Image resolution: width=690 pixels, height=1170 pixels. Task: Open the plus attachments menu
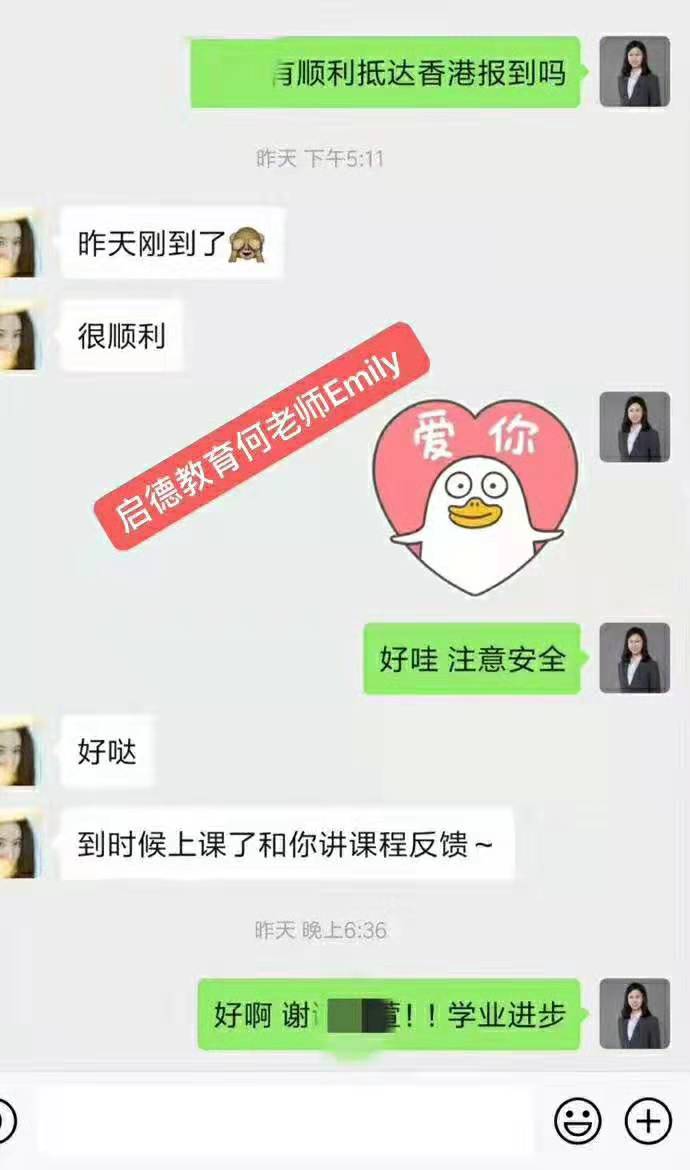coord(648,1120)
